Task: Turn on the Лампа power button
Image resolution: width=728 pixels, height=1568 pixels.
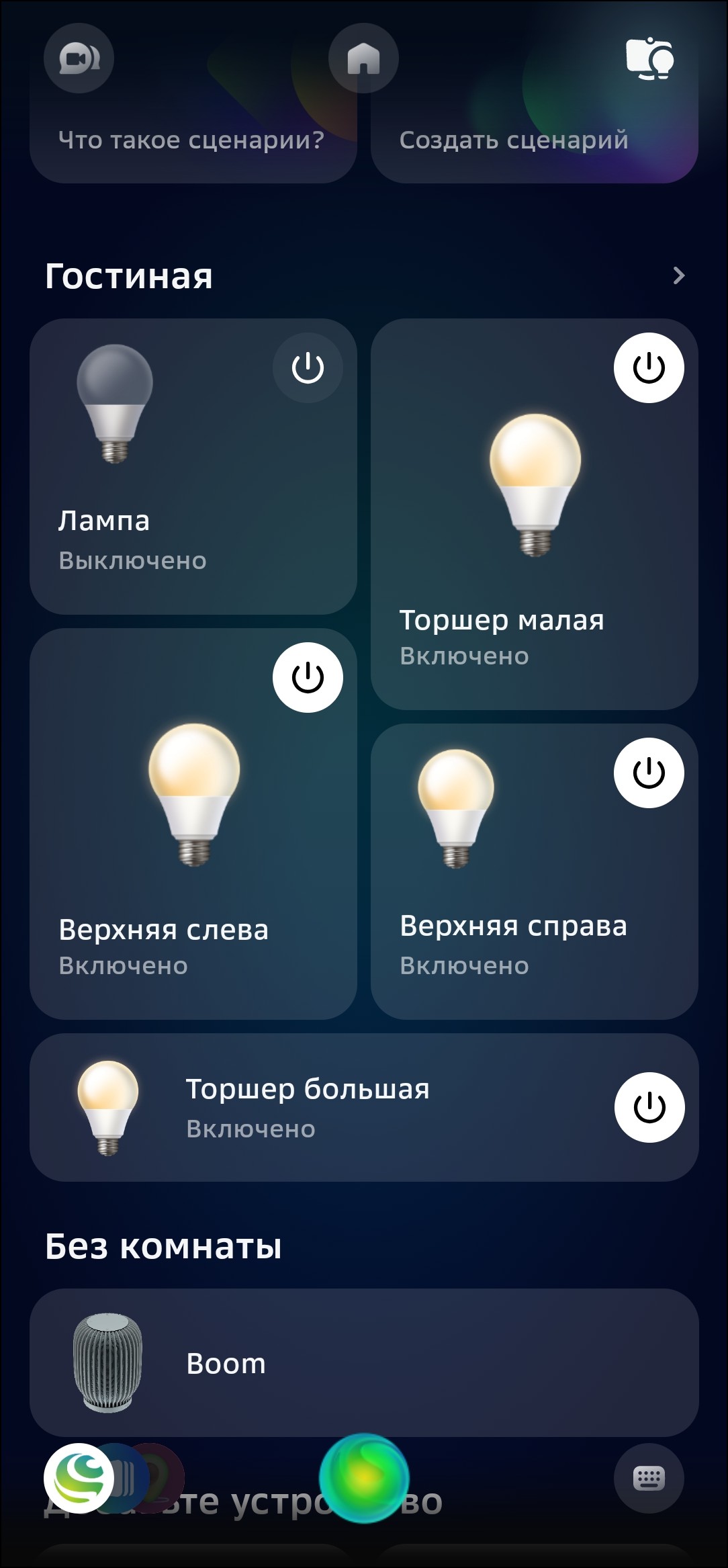Action: tap(308, 368)
